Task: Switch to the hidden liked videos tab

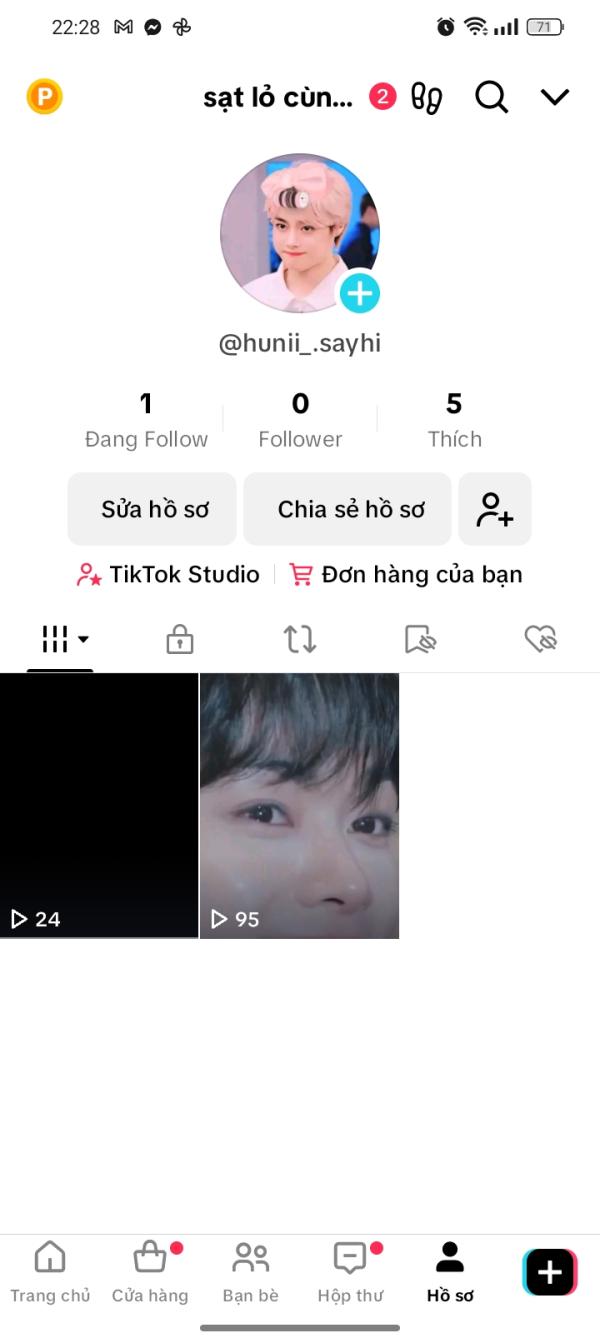Action: 540,640
